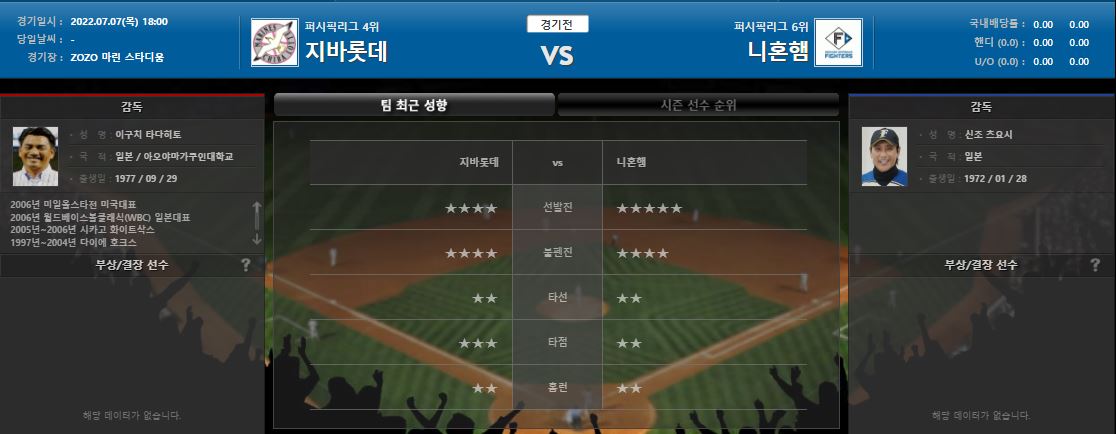Tap the scroll arrows beside the 지바롯데 manager's career list
The height and width of the screenshot is (434, 1116).
[256, 223]
